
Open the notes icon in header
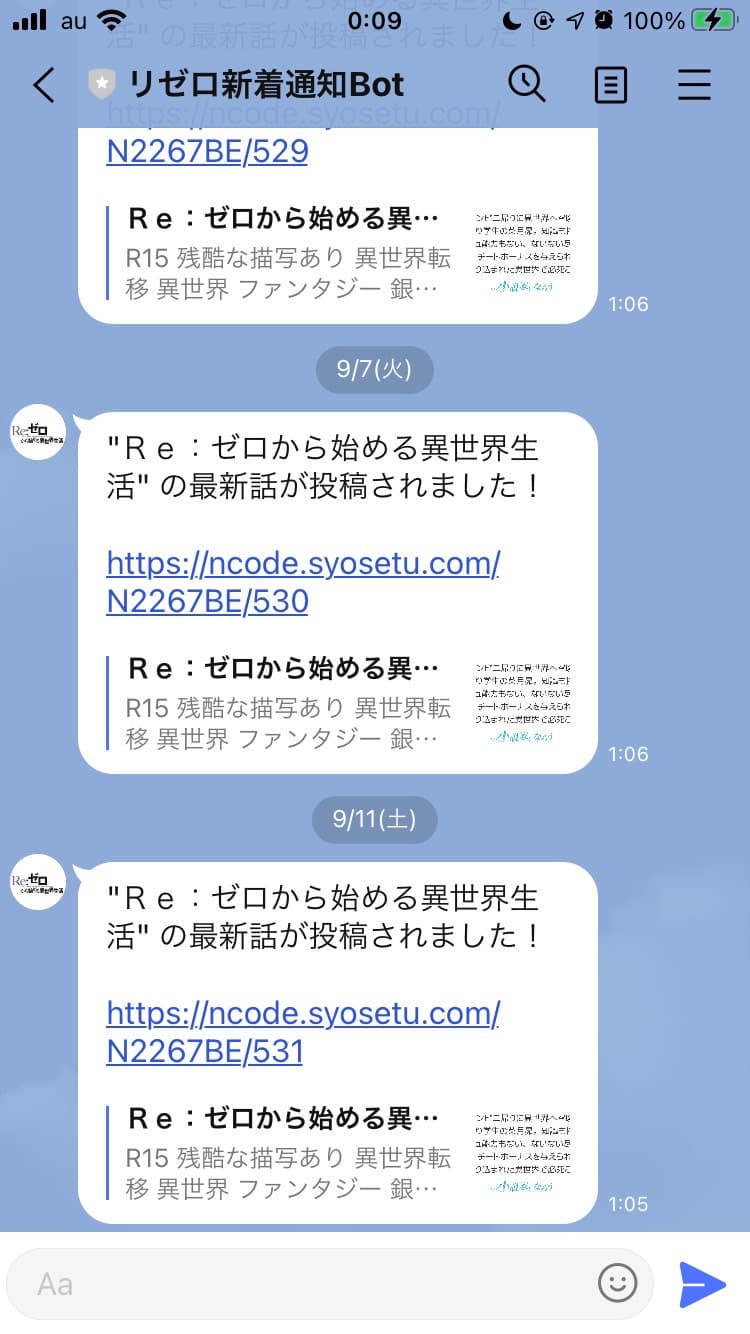610,85
